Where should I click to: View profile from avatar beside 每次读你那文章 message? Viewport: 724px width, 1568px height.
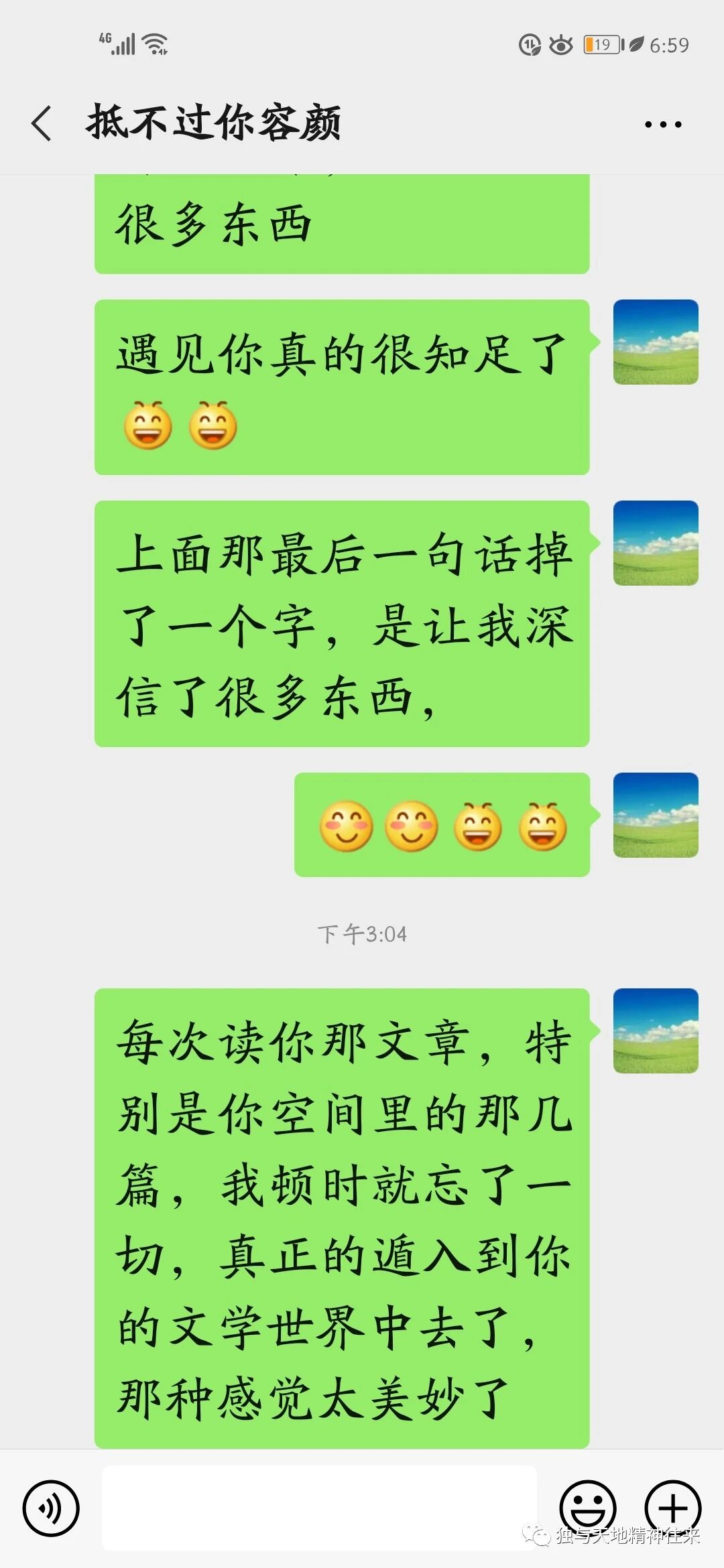[x=656, y=1031]
